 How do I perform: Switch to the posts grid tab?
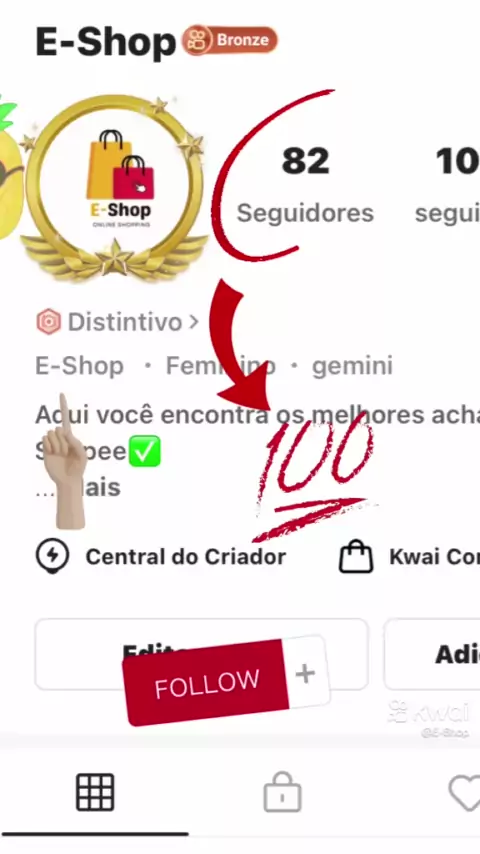click(95, 792)
